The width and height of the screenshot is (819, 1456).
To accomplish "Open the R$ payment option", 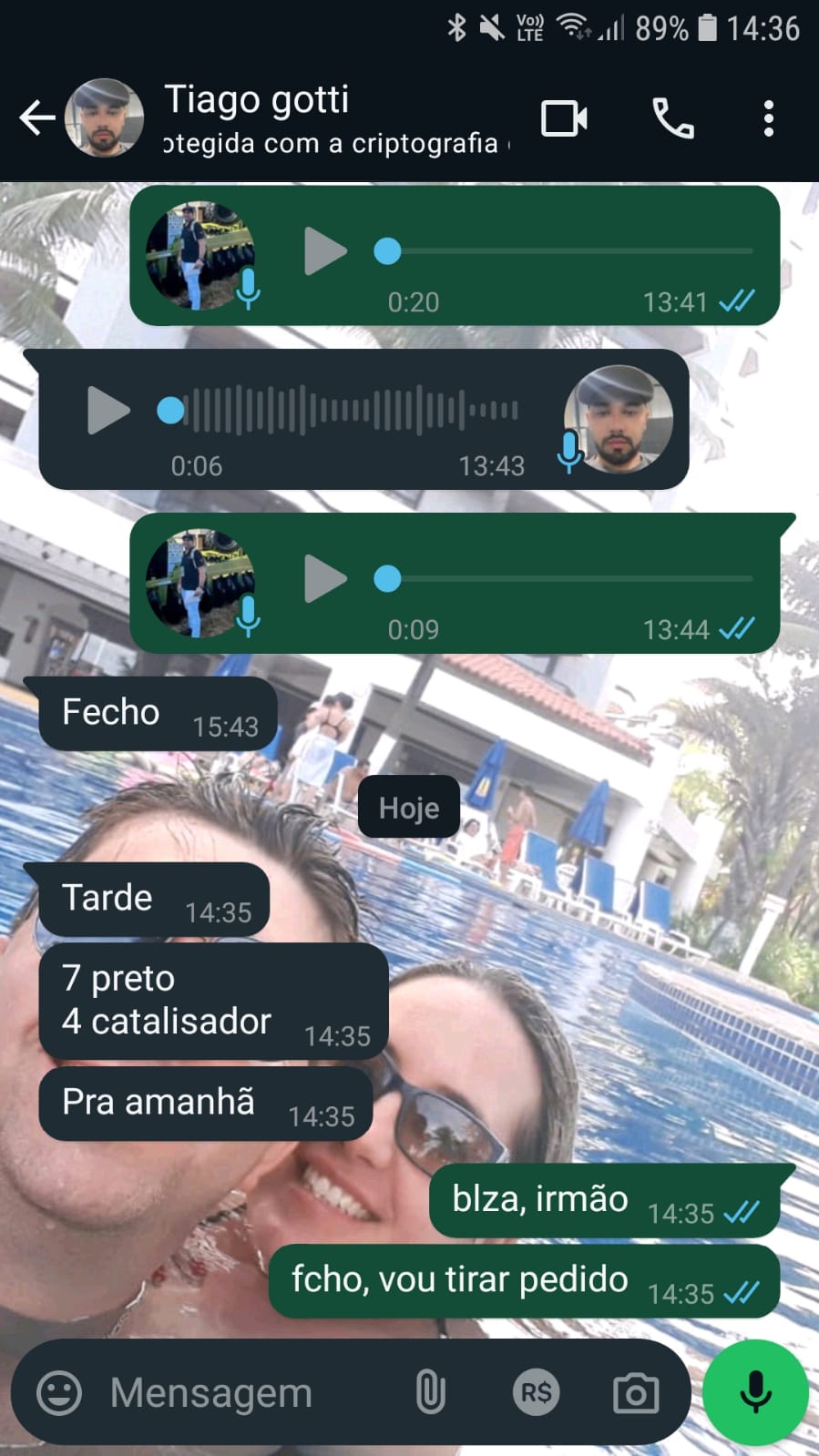I will 536,1392.
